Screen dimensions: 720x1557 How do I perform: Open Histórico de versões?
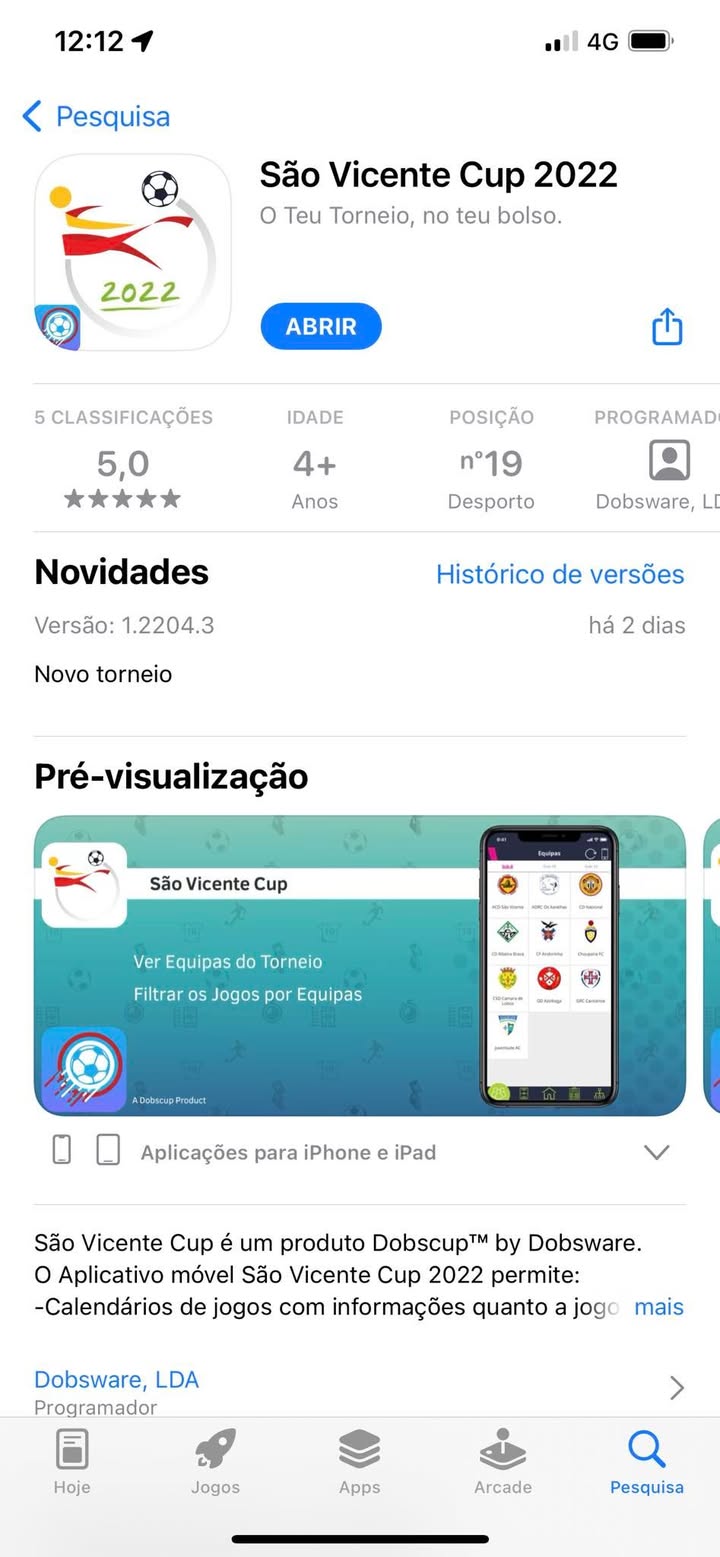tap(560, 574)
